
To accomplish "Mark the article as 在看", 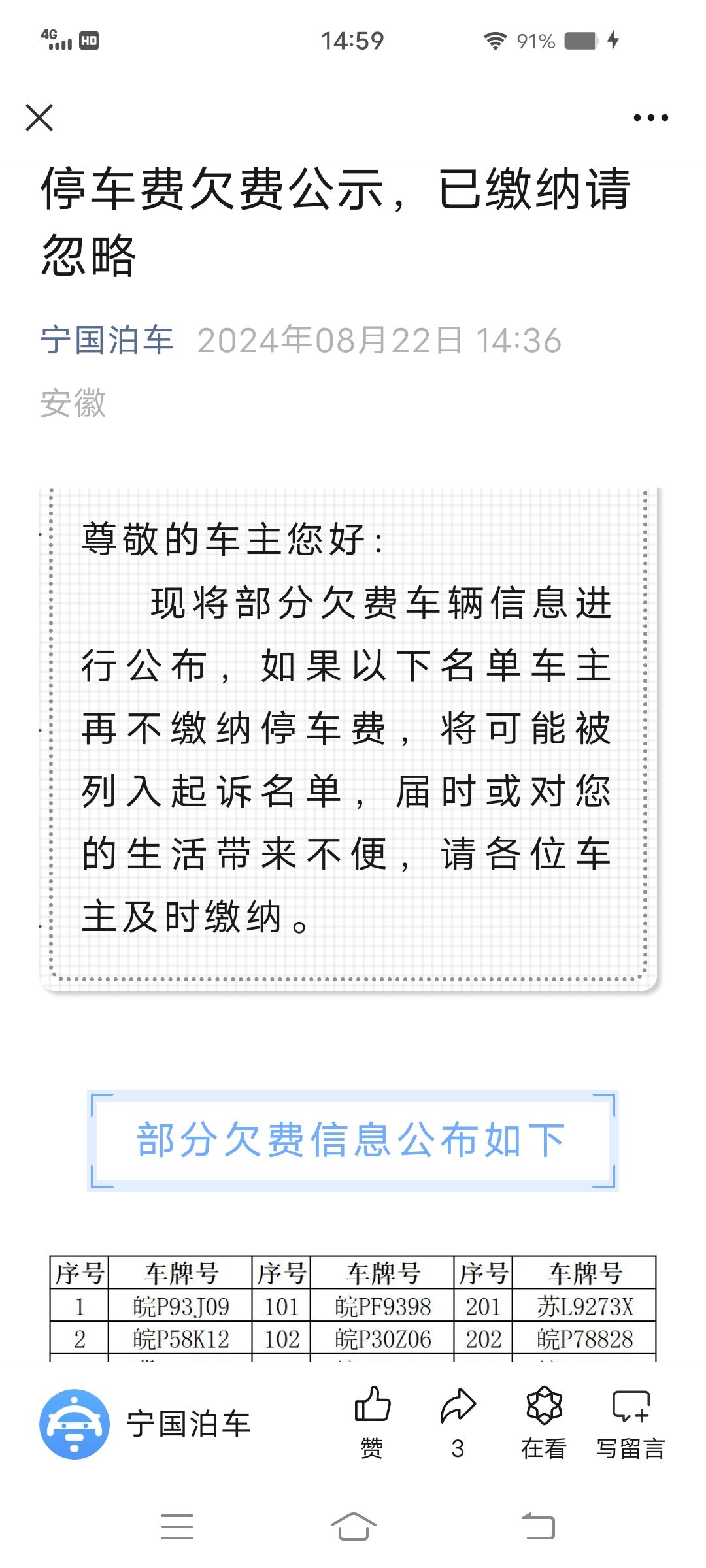I will tap(544, 1423).
